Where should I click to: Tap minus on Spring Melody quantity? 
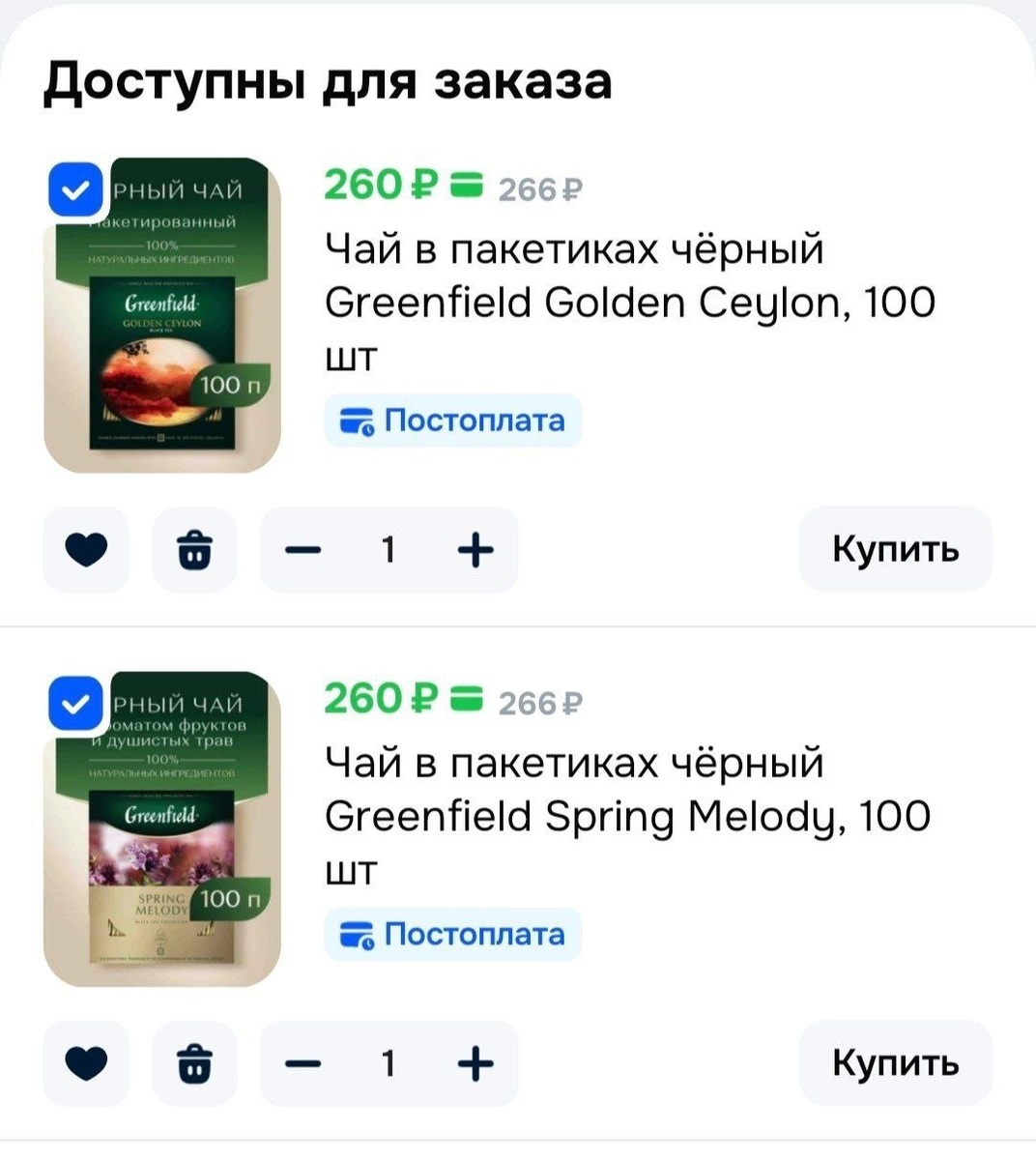pos(302,1064)
